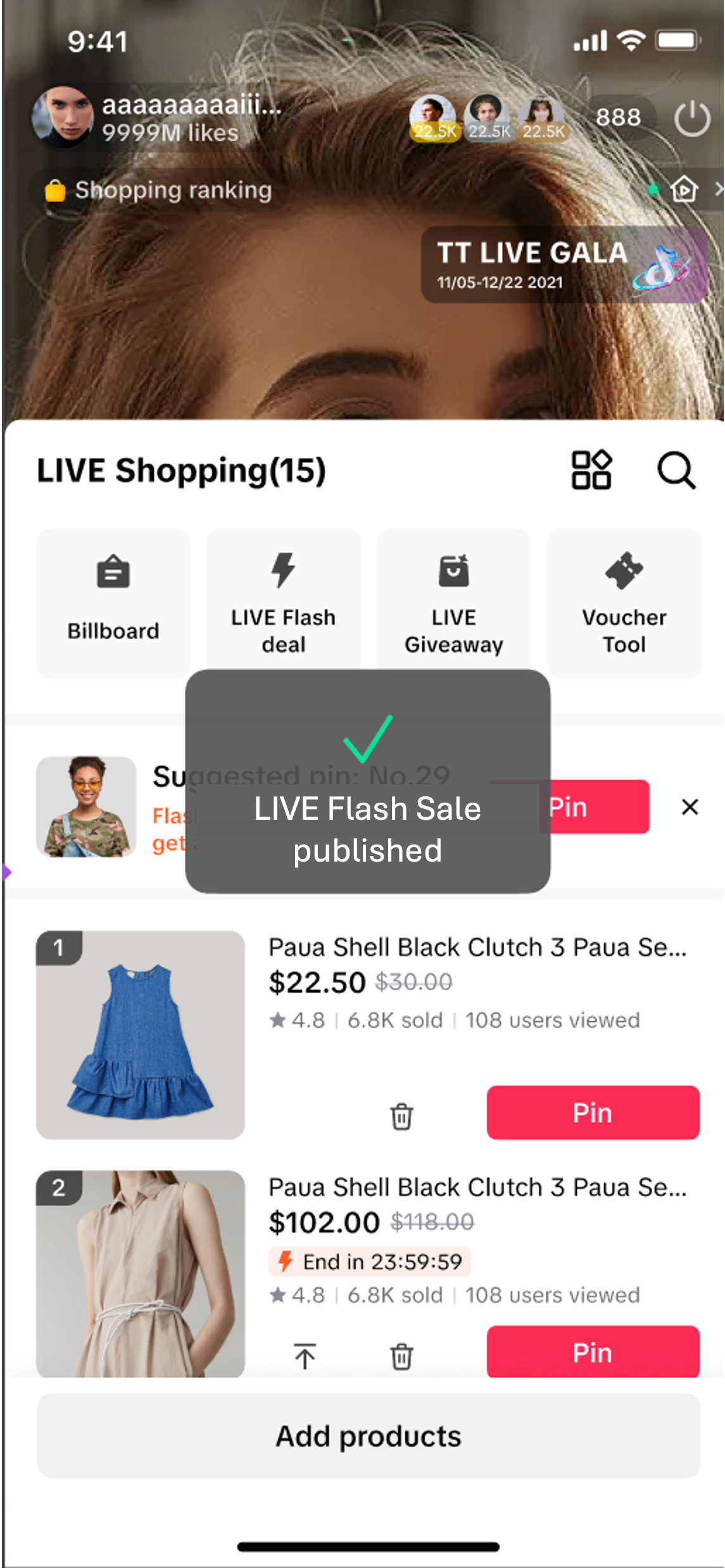Open the Shopping ranking chip
725x1568 pixels.
click(160, 190)
